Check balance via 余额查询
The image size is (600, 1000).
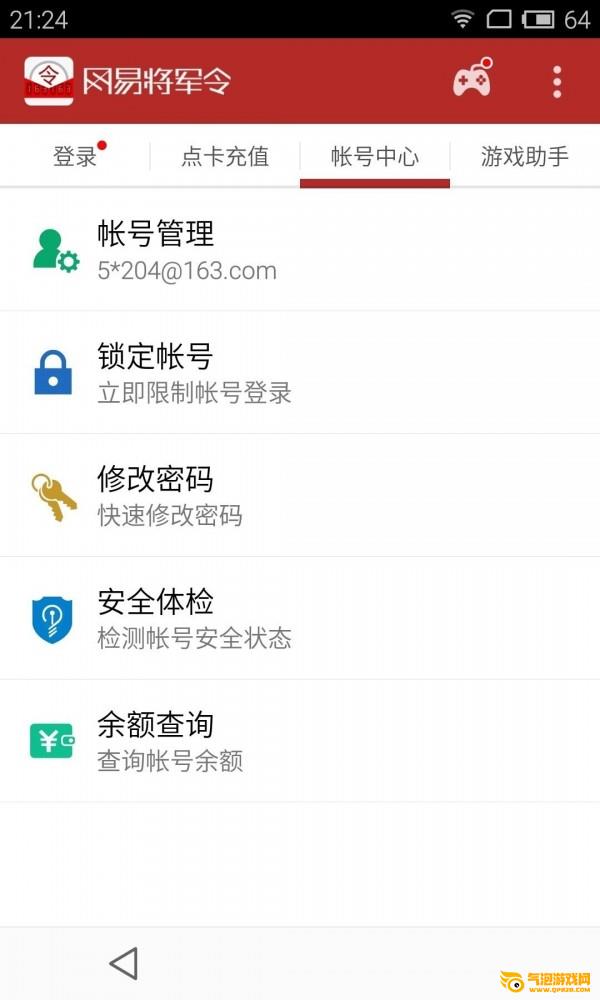coord(300,741)
